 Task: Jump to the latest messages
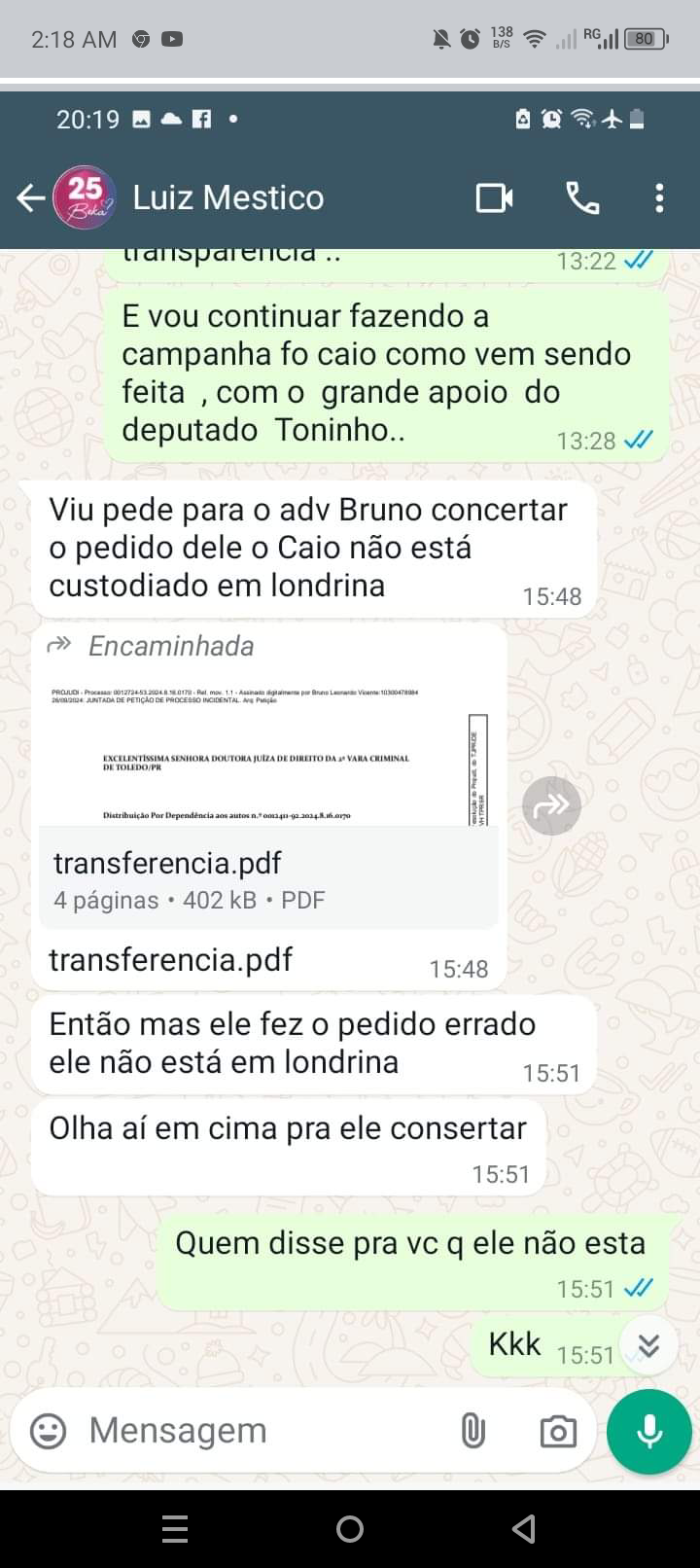648,1345
